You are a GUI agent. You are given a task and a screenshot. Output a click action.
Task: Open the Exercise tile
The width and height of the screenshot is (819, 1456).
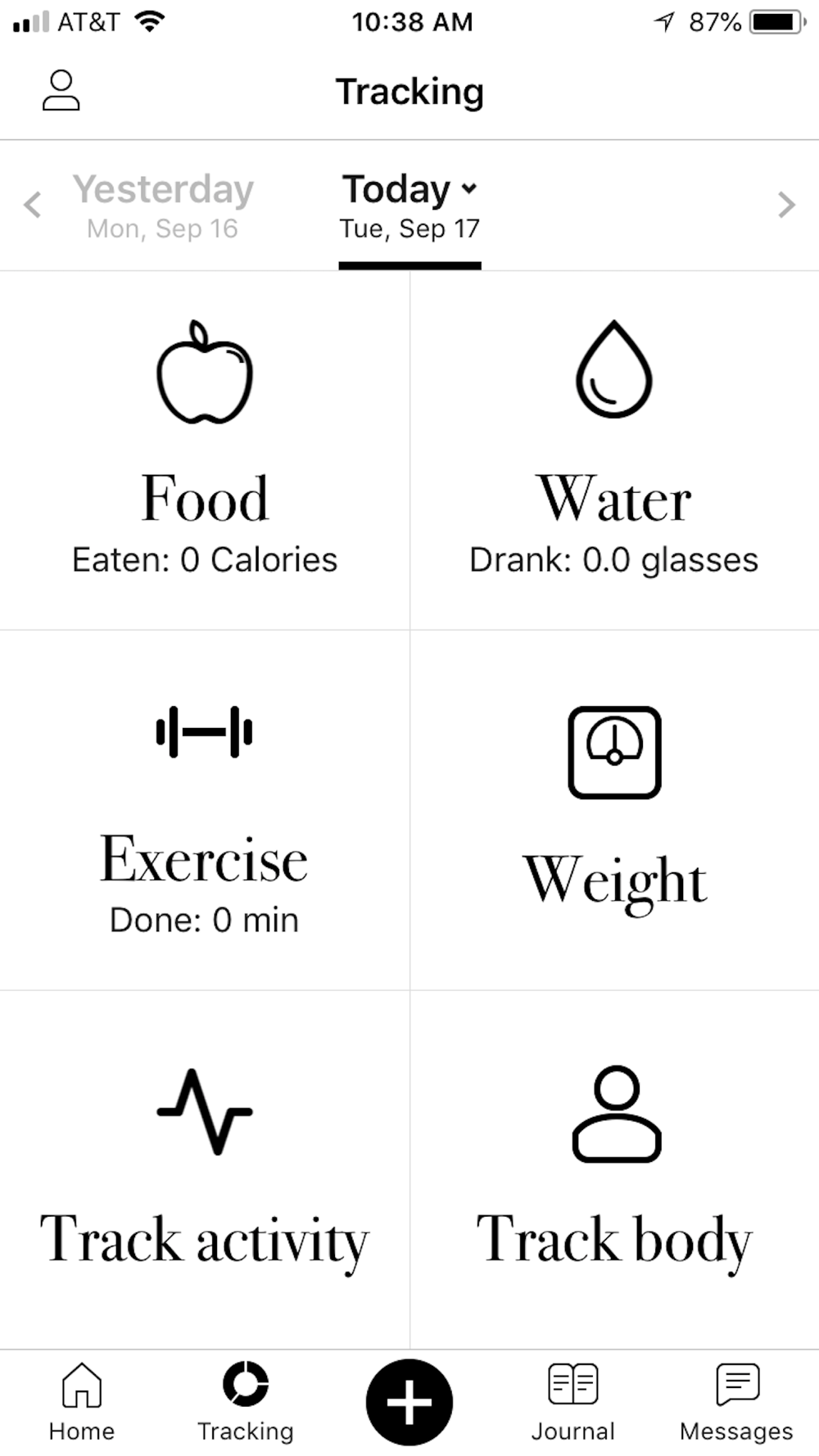pyautogui.click(x=205, y=811)
